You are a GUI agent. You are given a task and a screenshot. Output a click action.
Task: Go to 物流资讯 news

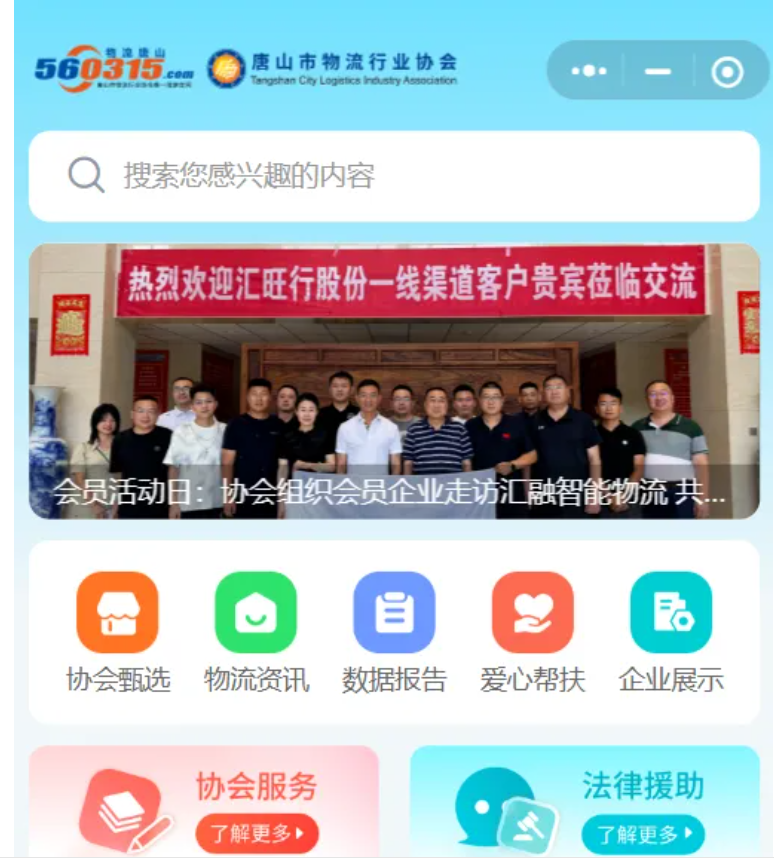pos(256,631)
